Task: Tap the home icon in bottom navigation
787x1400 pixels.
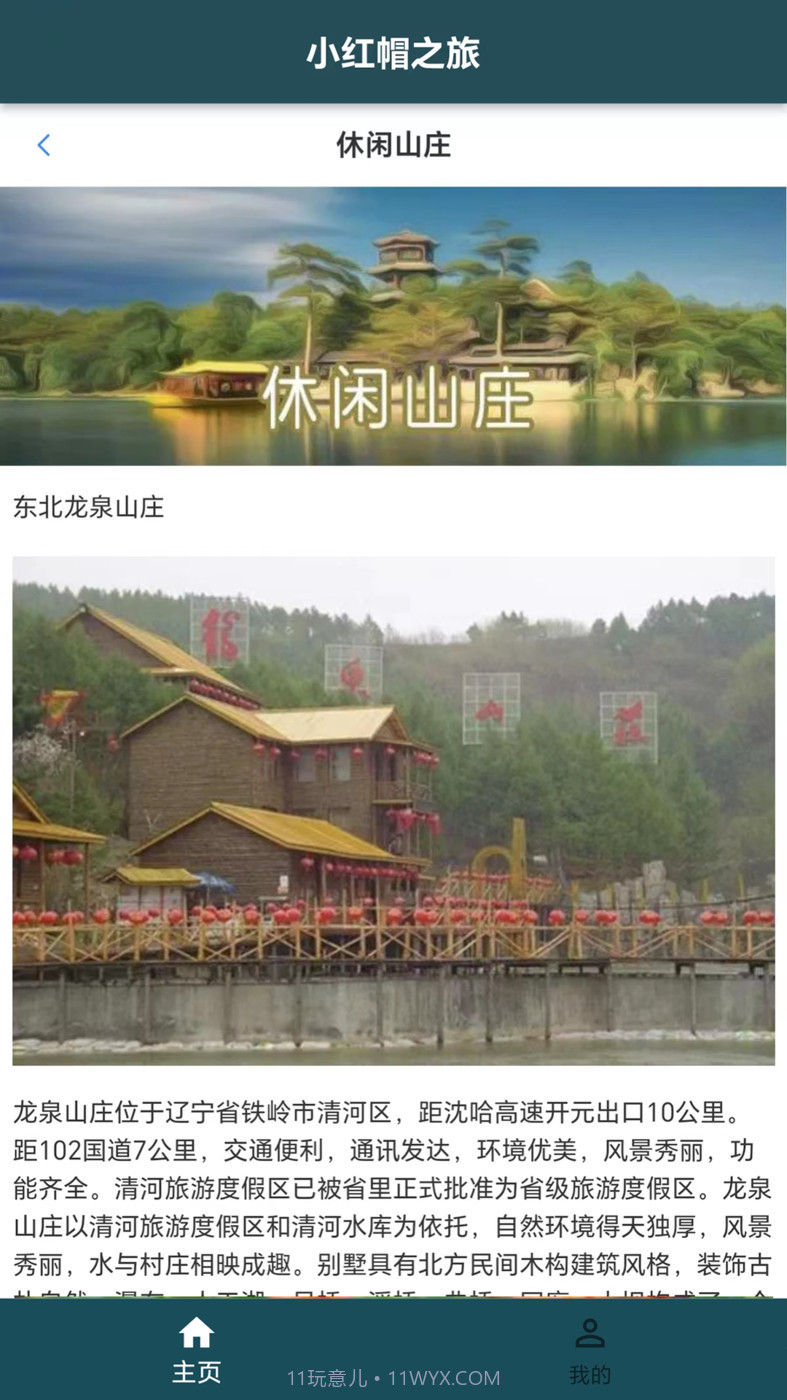Action: (196, 1333)
